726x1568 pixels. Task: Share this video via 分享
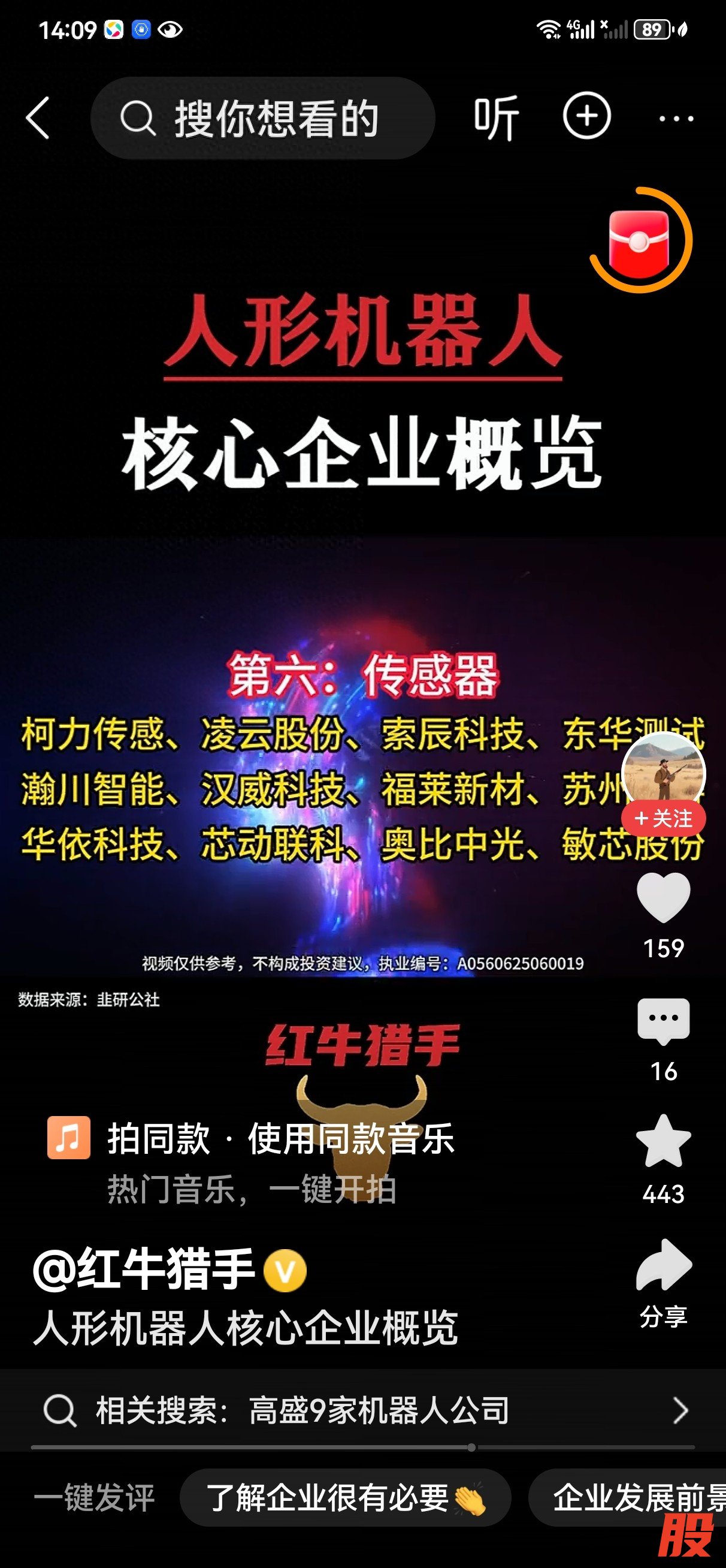(663, 1267)
